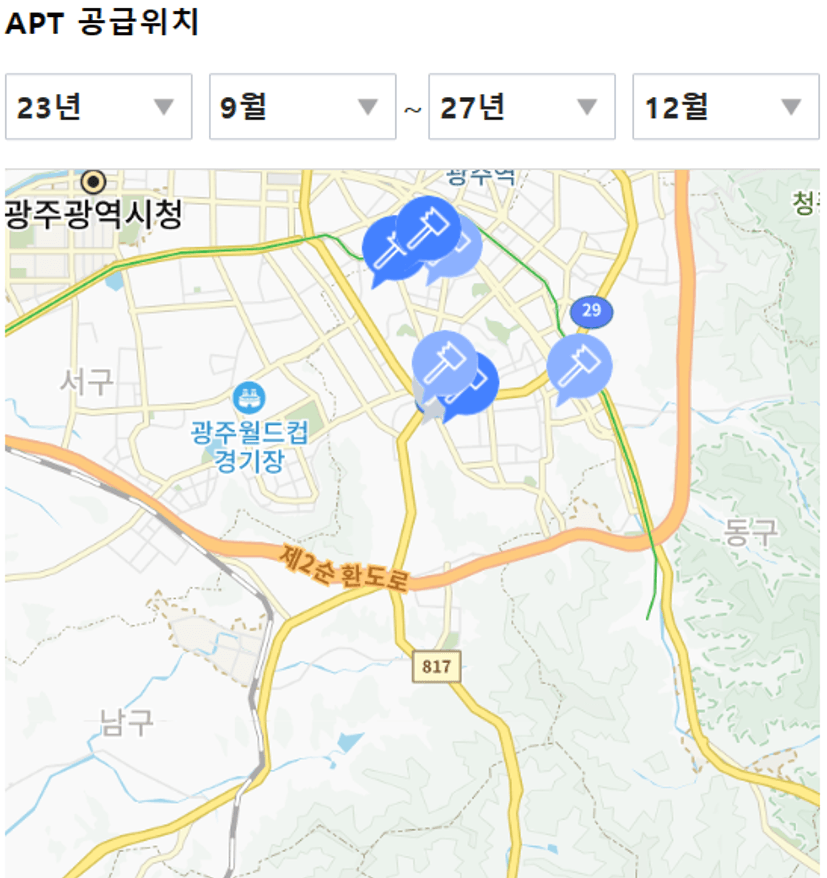This screenshot has height=878, width=827.
Task: Expand the end year dropdown showing 27년
Action: coord(521,106)
